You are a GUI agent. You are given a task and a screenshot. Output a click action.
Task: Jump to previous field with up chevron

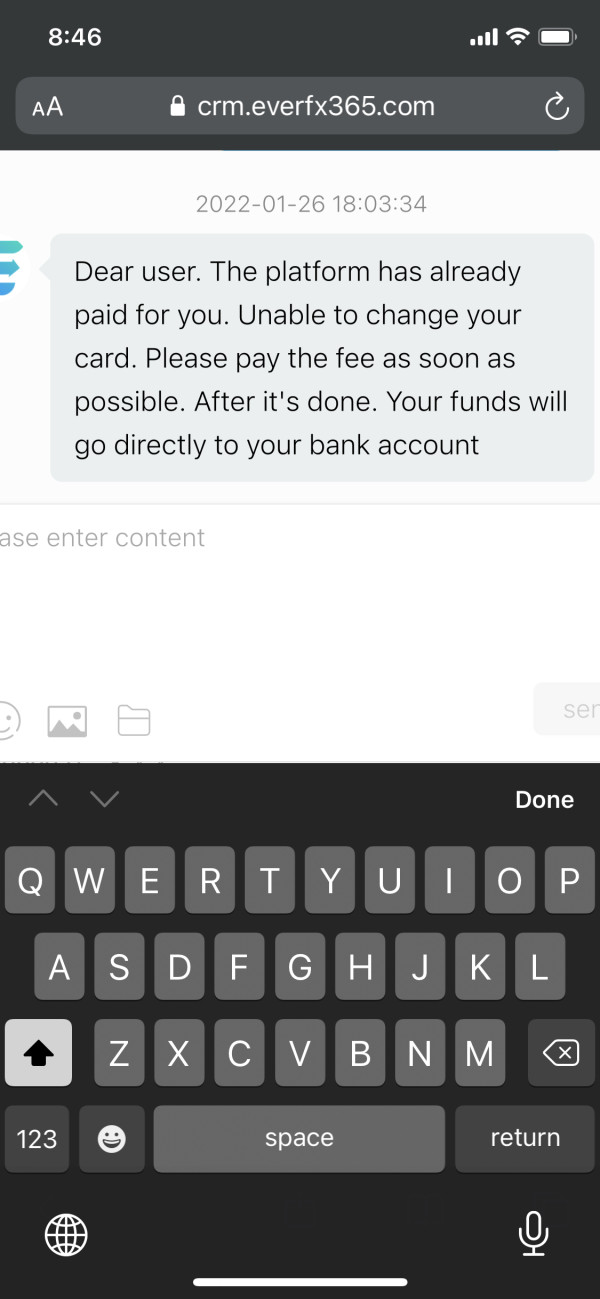click(43, 798)
